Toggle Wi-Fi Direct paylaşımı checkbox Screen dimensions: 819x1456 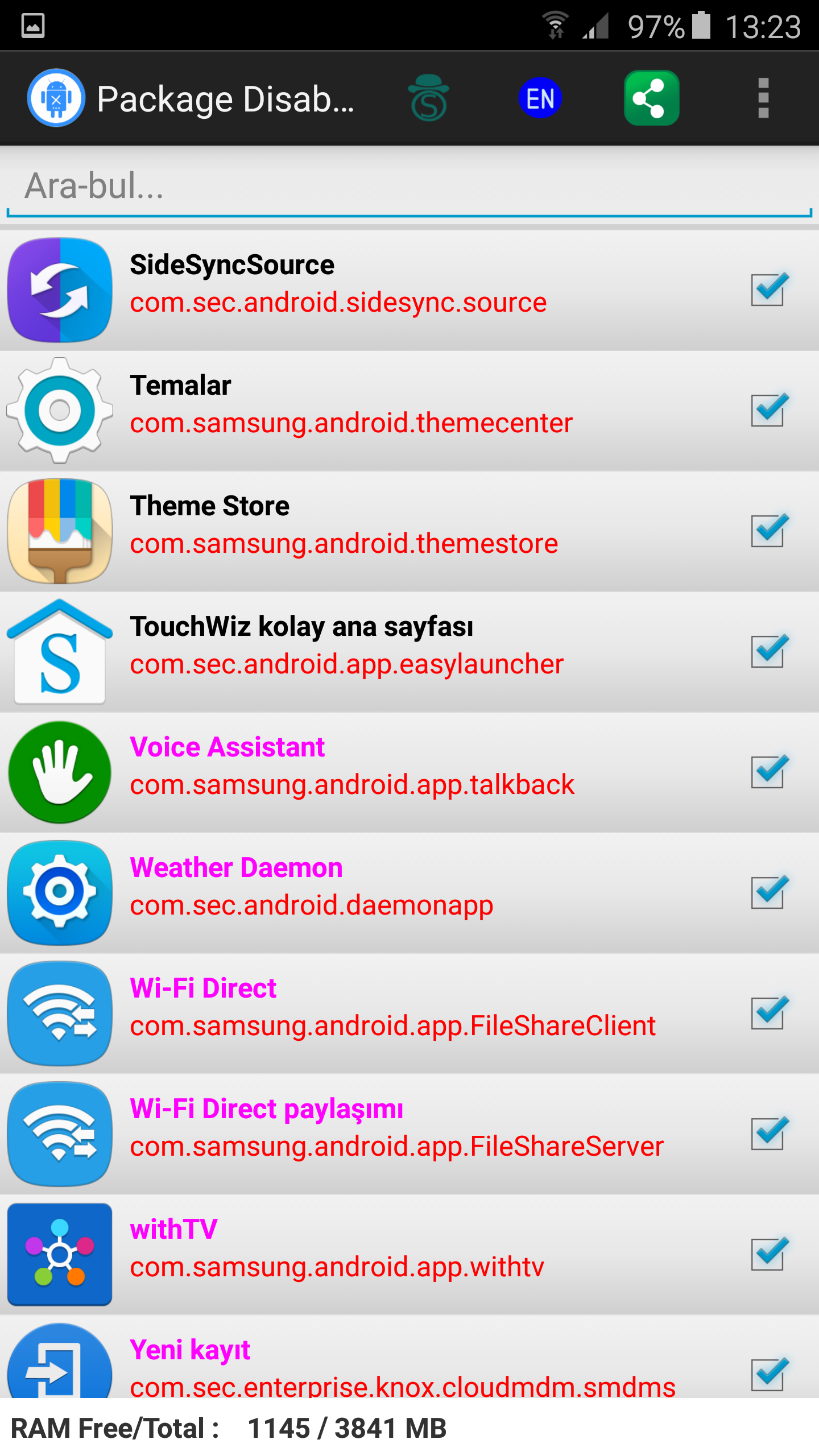pyautogui.click(x=768, y=1134)
